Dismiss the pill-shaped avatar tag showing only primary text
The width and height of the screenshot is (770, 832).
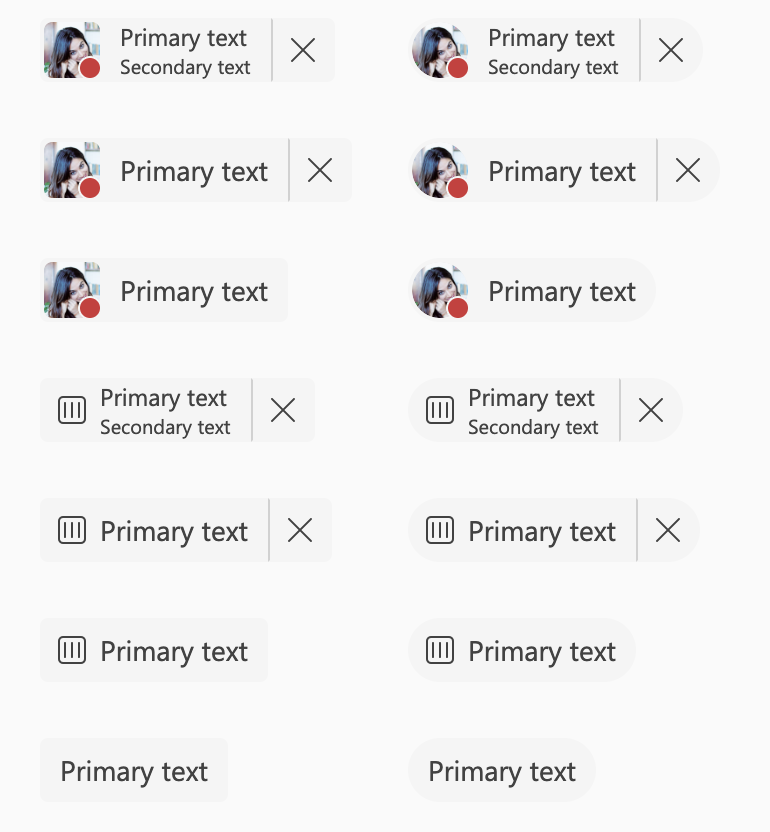[x=688, y=170]
